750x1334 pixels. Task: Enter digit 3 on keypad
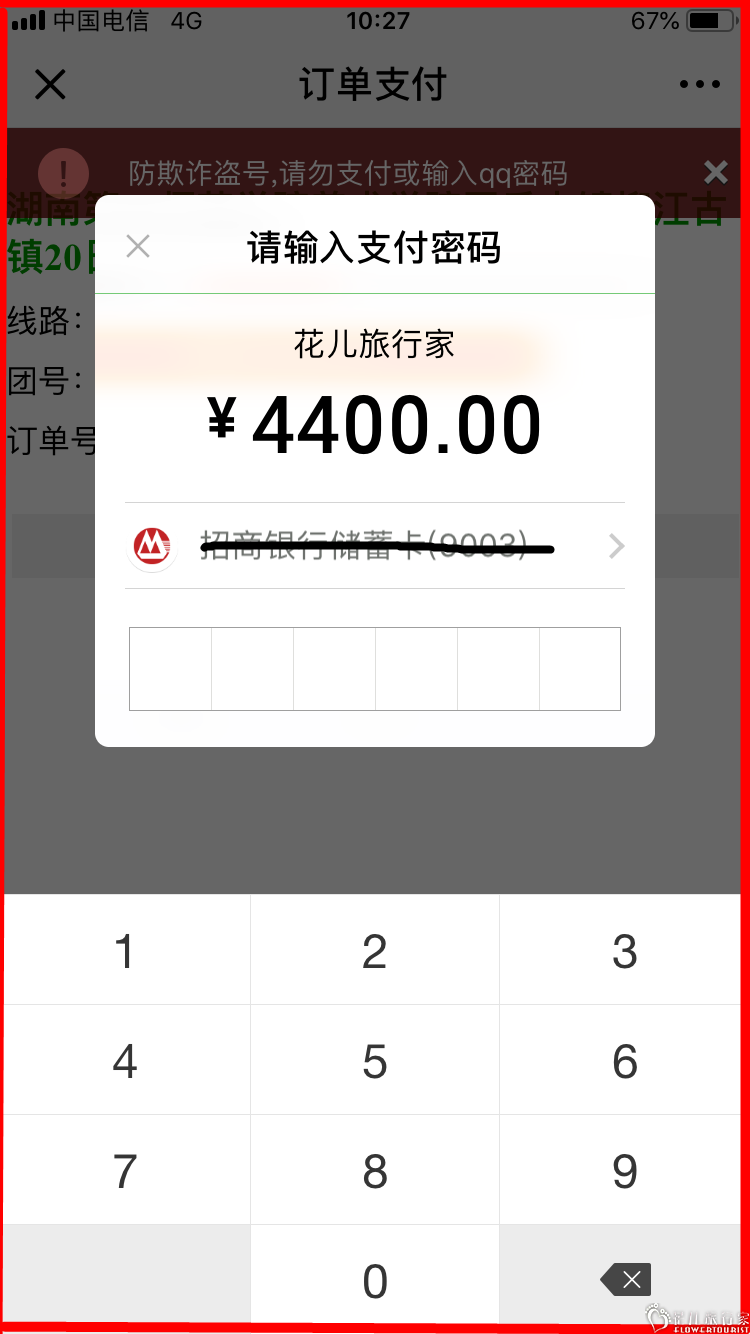click(625, 951)
